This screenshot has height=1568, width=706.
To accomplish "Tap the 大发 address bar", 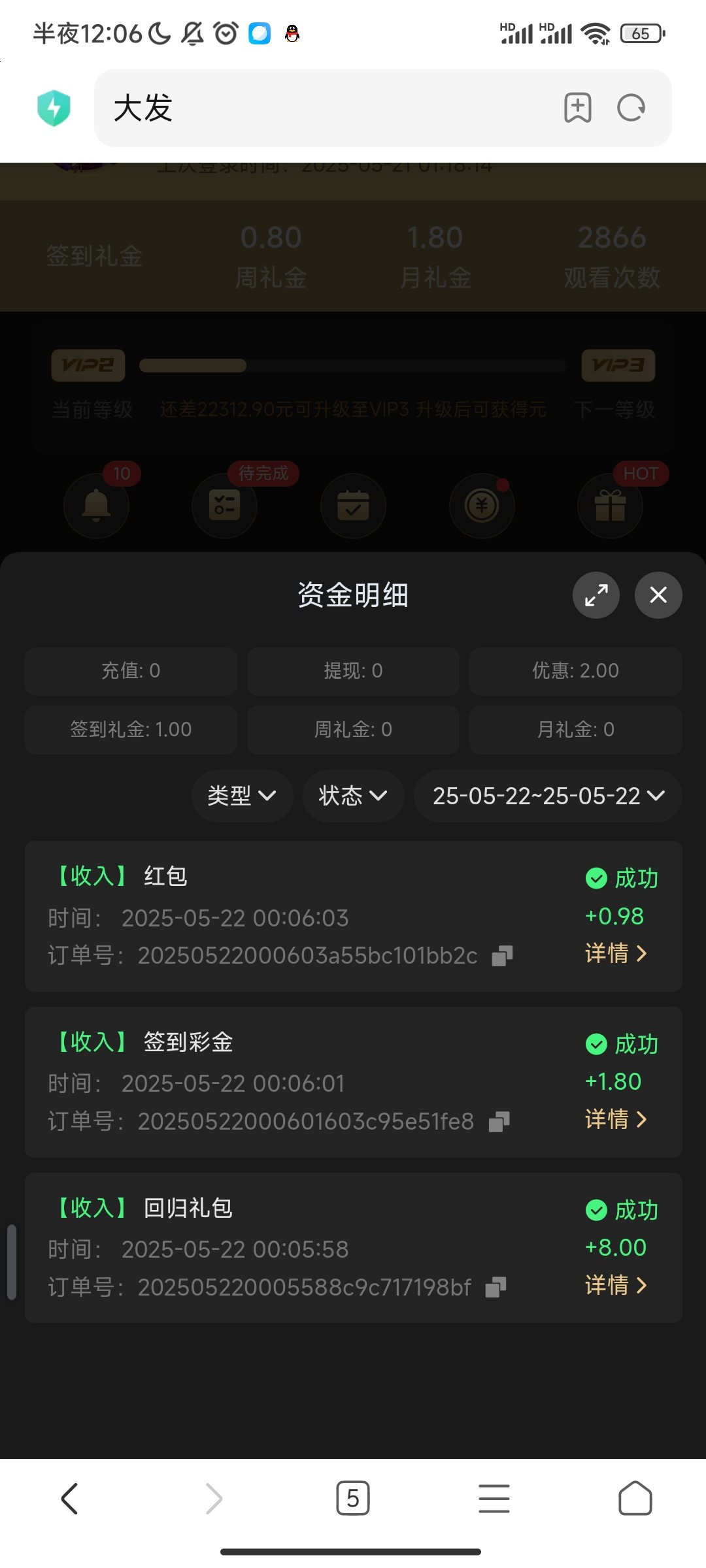I will [x=327, y=108].
